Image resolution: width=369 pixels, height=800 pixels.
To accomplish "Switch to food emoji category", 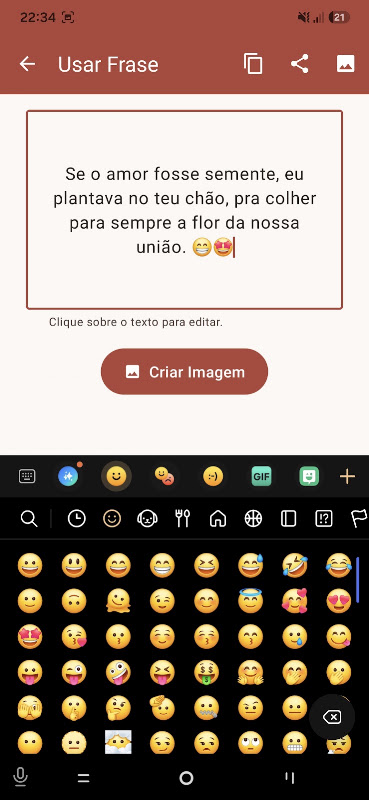I will (x=182, y=519).
